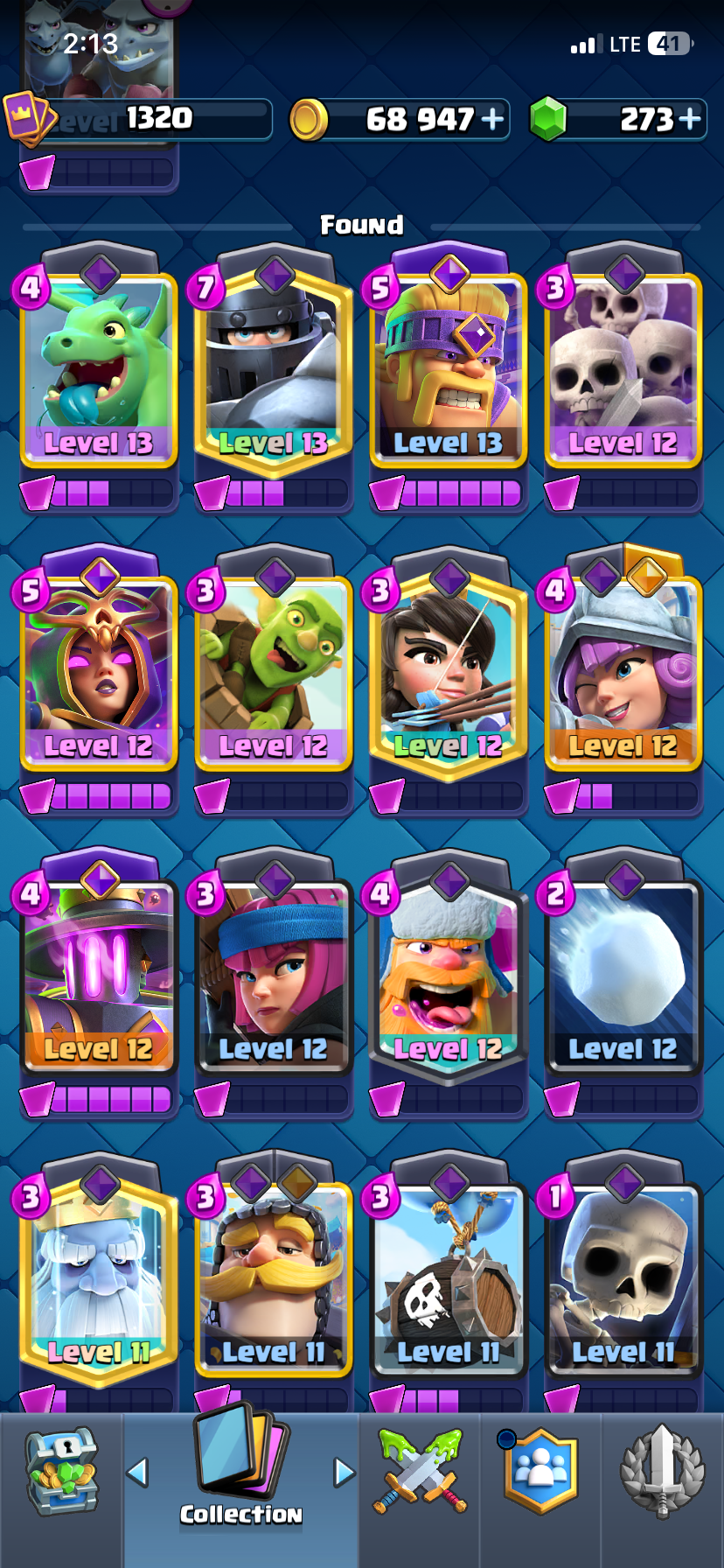724x1568 pixels.
Task: Open the Clan social tab
Action: pyautogui.click(x=540, y=1472)
